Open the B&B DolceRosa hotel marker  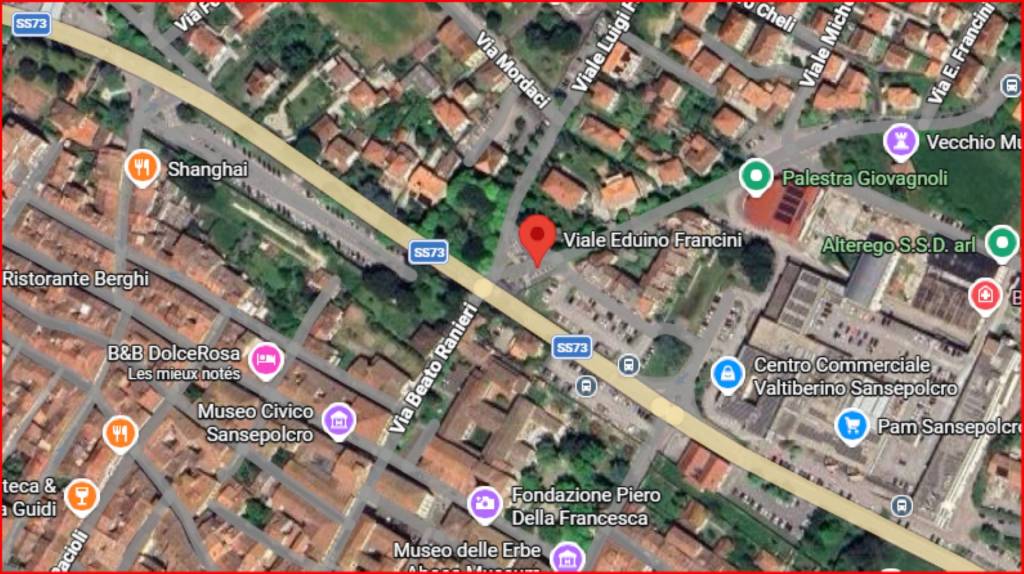pyautogui.click(x=265, y=357)
